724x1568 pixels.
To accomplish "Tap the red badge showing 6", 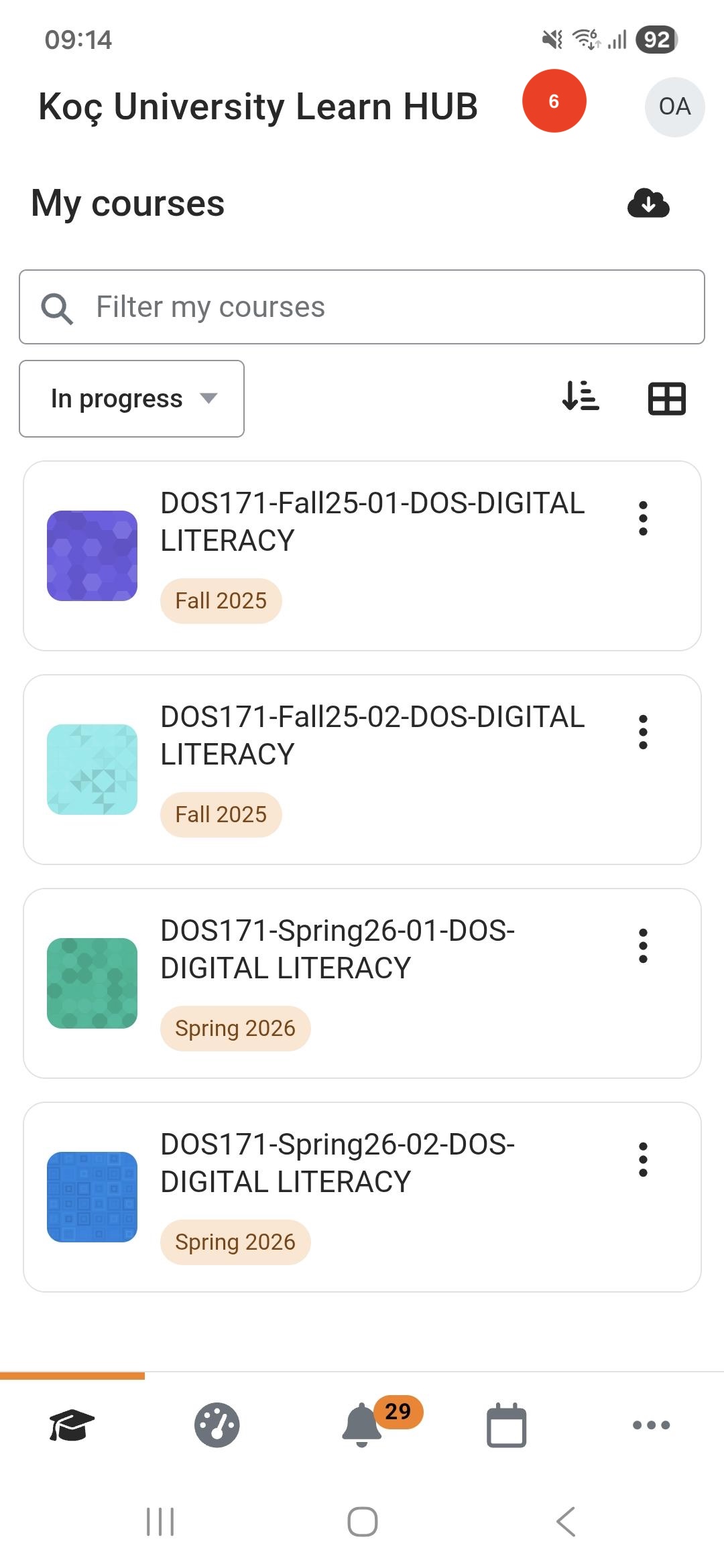I will (x=554, y=101).
